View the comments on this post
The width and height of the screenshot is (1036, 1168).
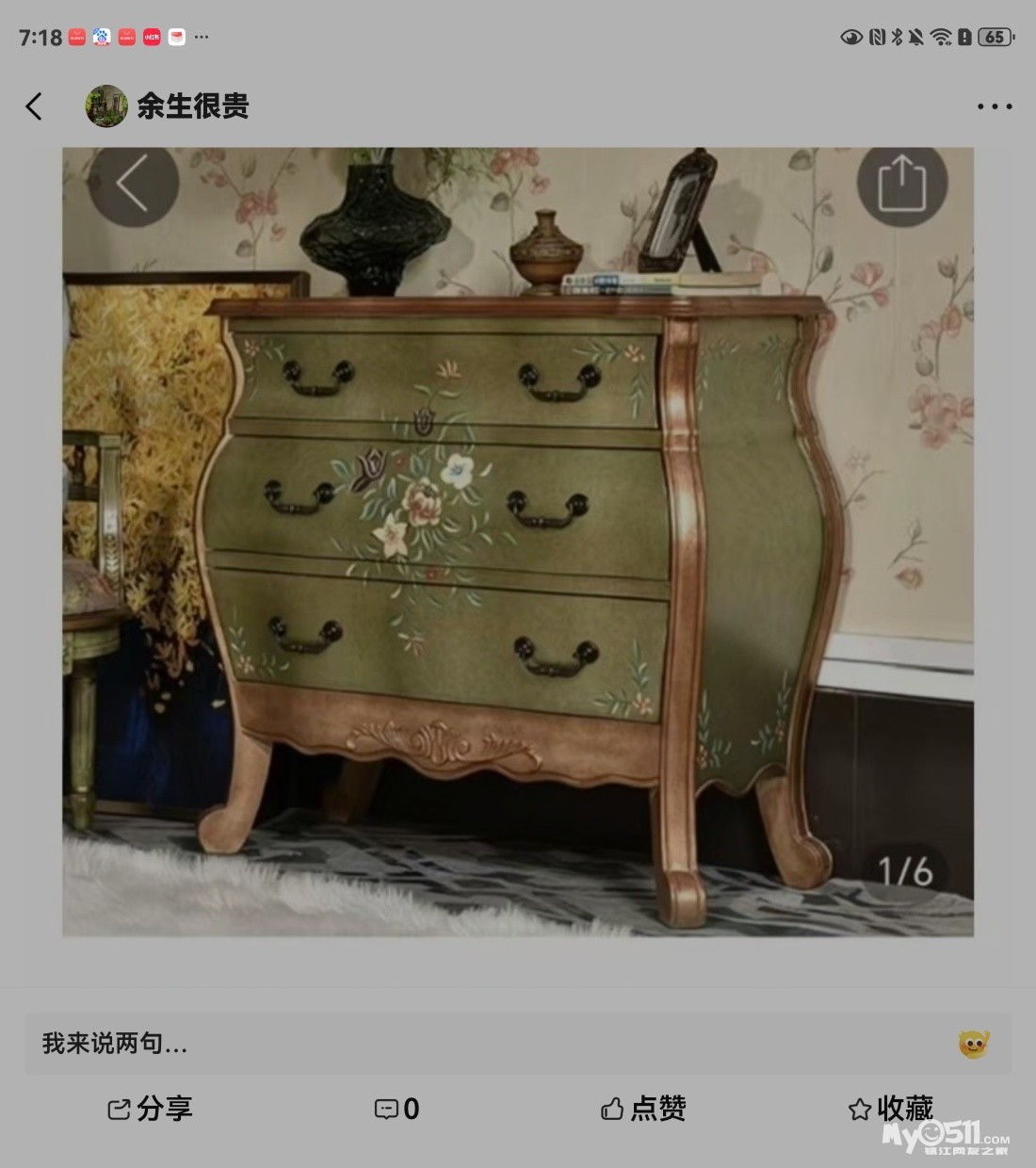pyautogui.click(x=397, y=1109)
